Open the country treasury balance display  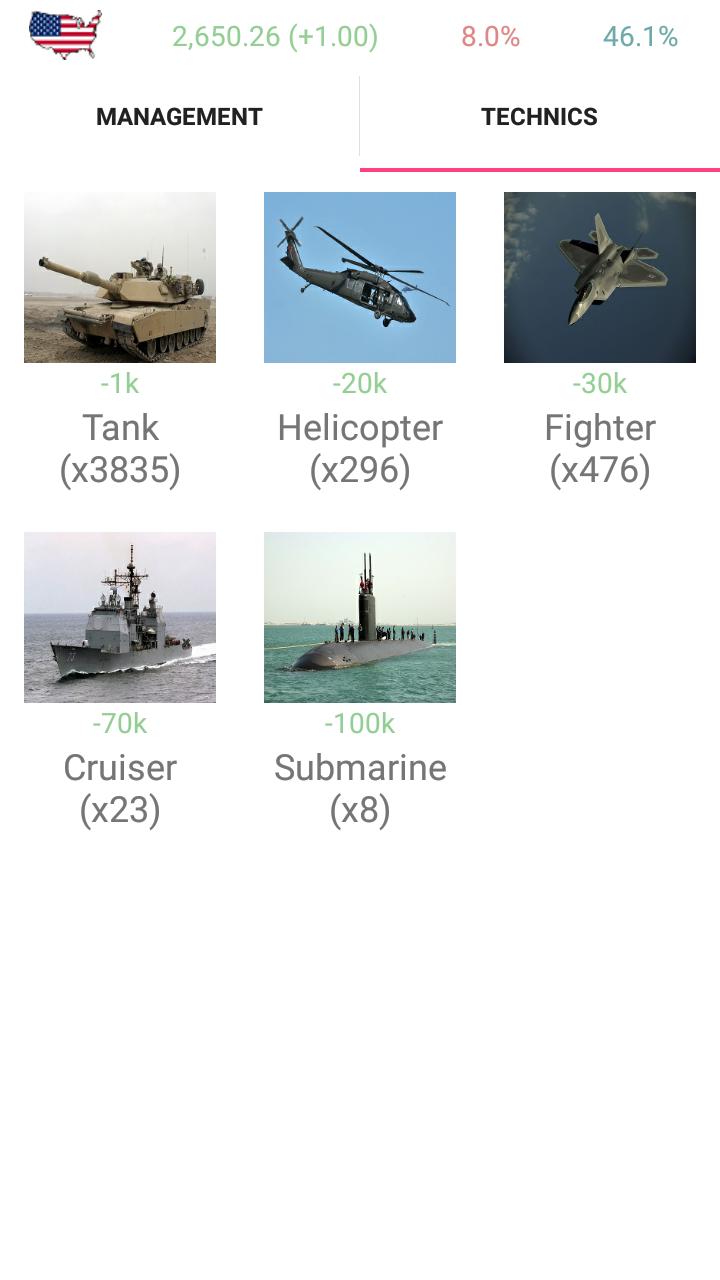pos(274,36)
